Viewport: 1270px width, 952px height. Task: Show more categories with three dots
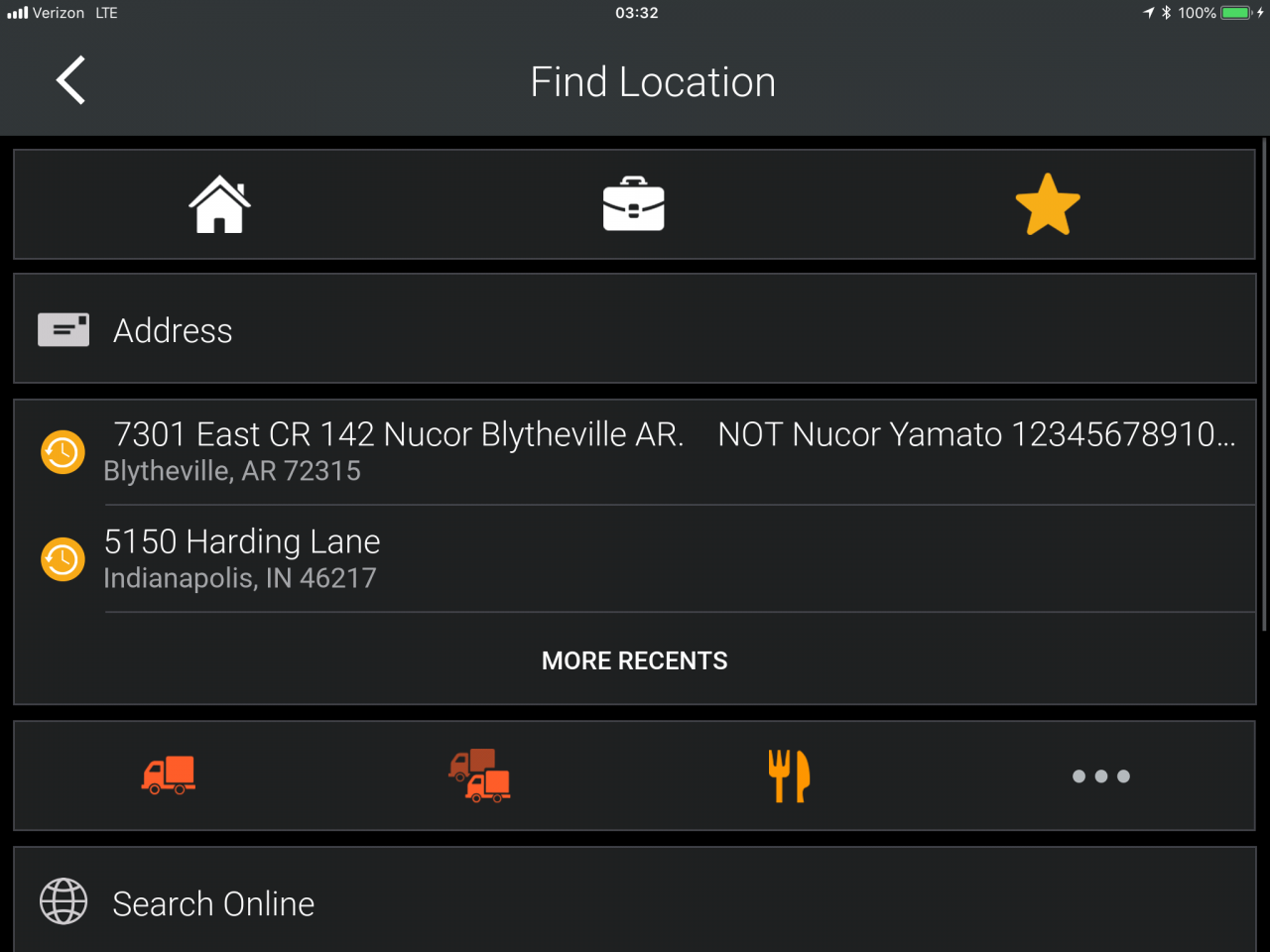point(1100,775)
